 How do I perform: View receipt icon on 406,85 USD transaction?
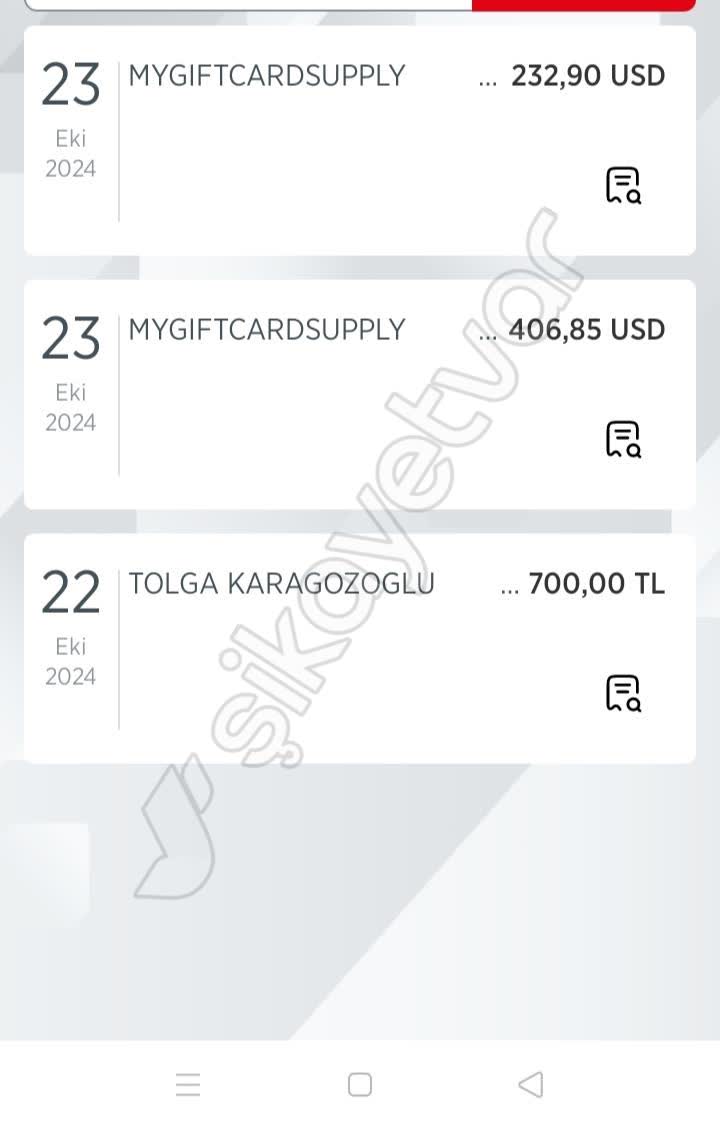pos(622,437)
